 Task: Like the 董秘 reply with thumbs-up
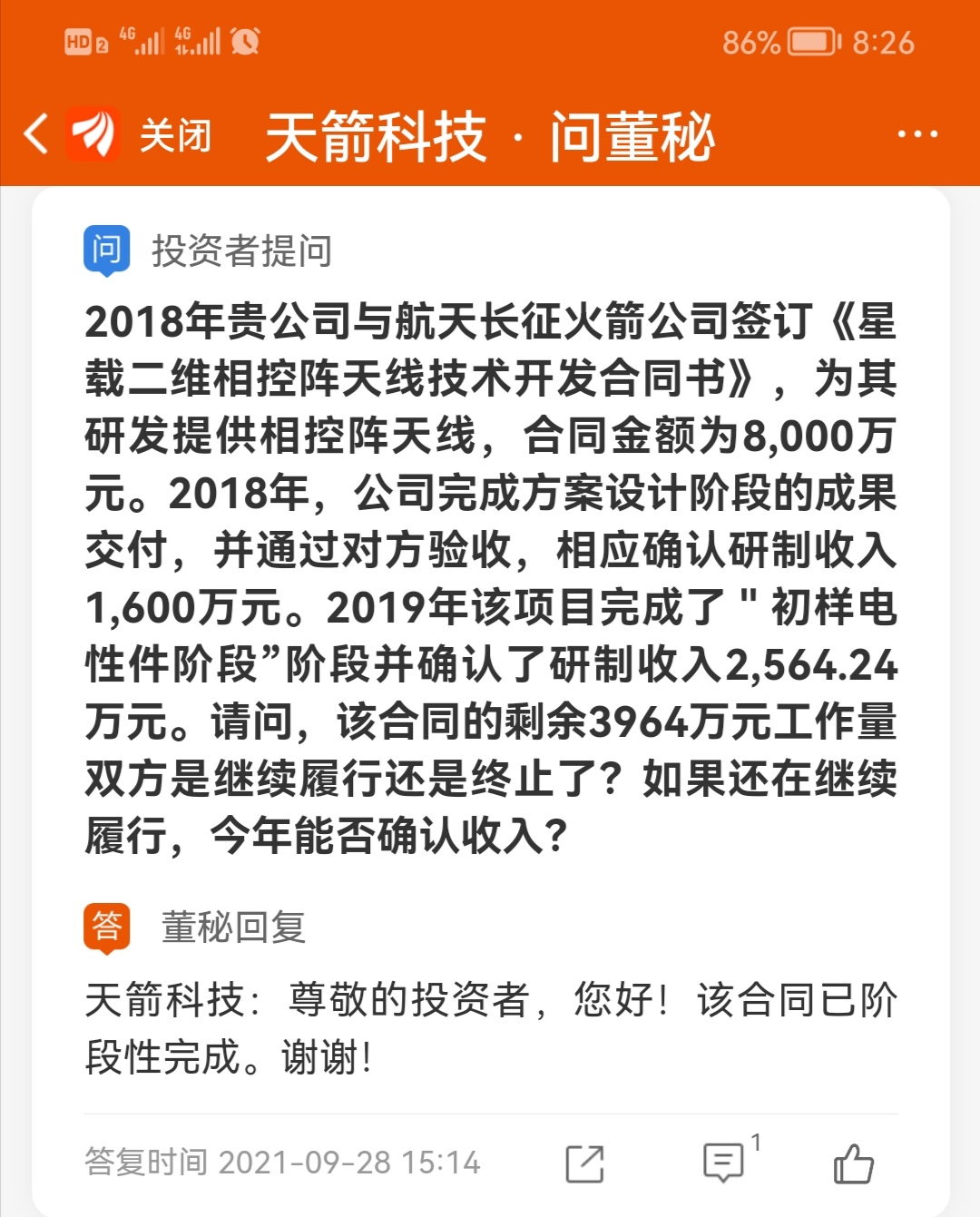point(853,1163)
